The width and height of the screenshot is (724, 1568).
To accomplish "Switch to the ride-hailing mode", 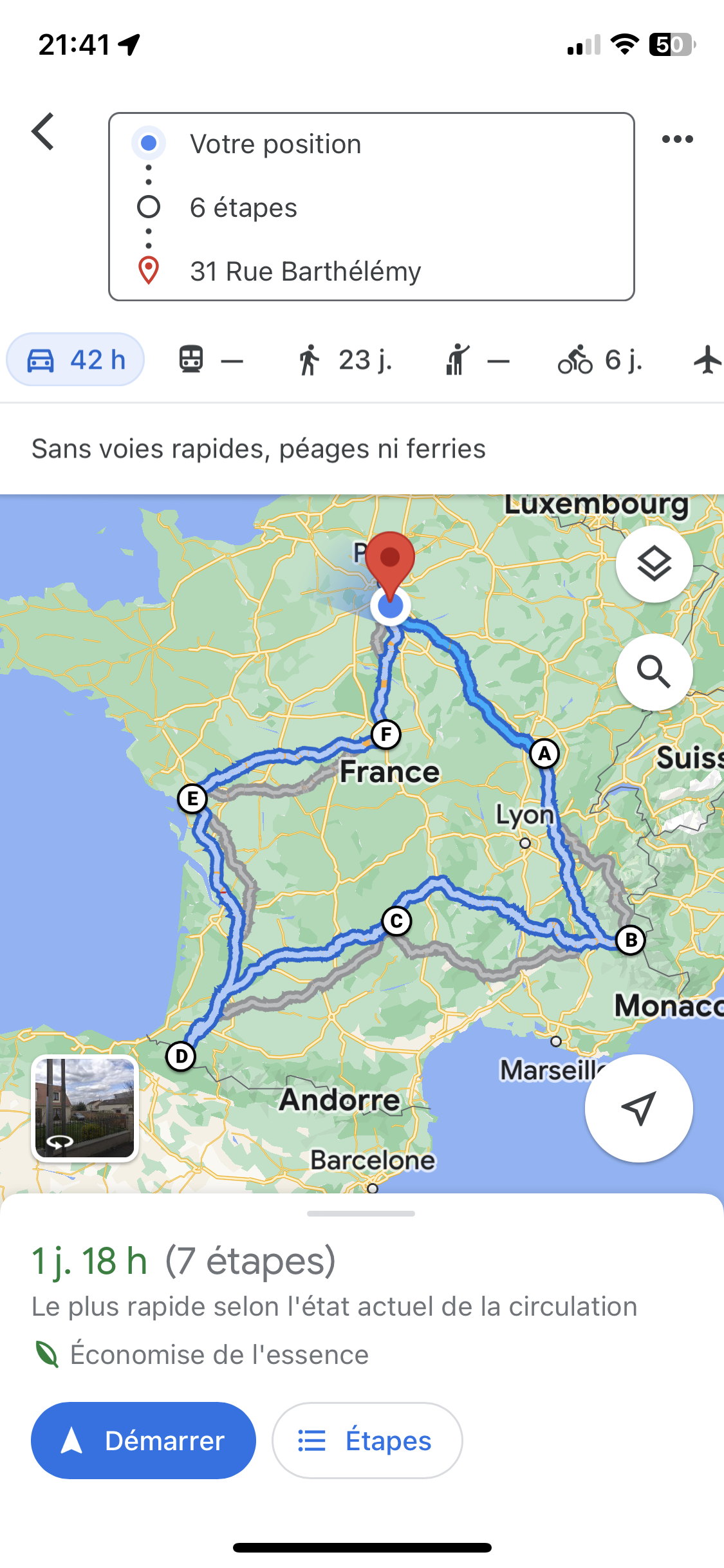I will pos(477,360).
